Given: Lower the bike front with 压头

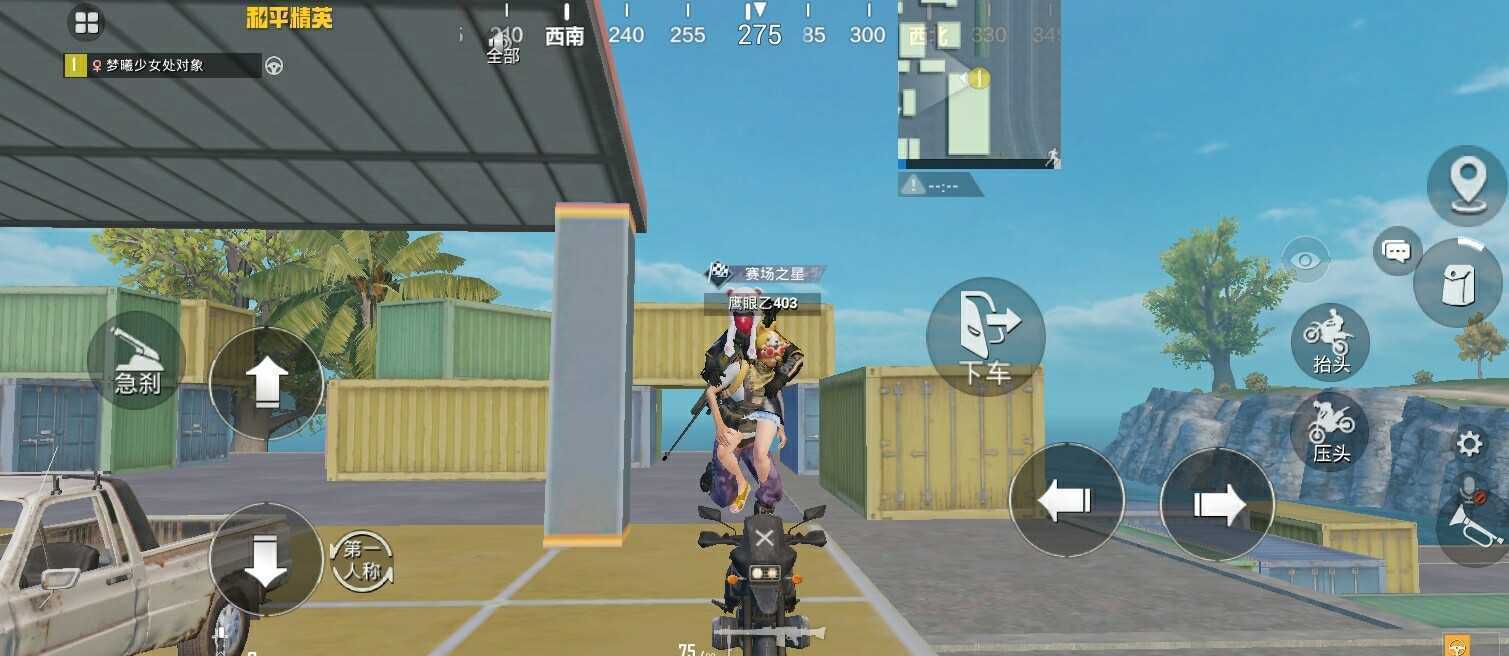Looking at the screenshot, I should 1330,430.
